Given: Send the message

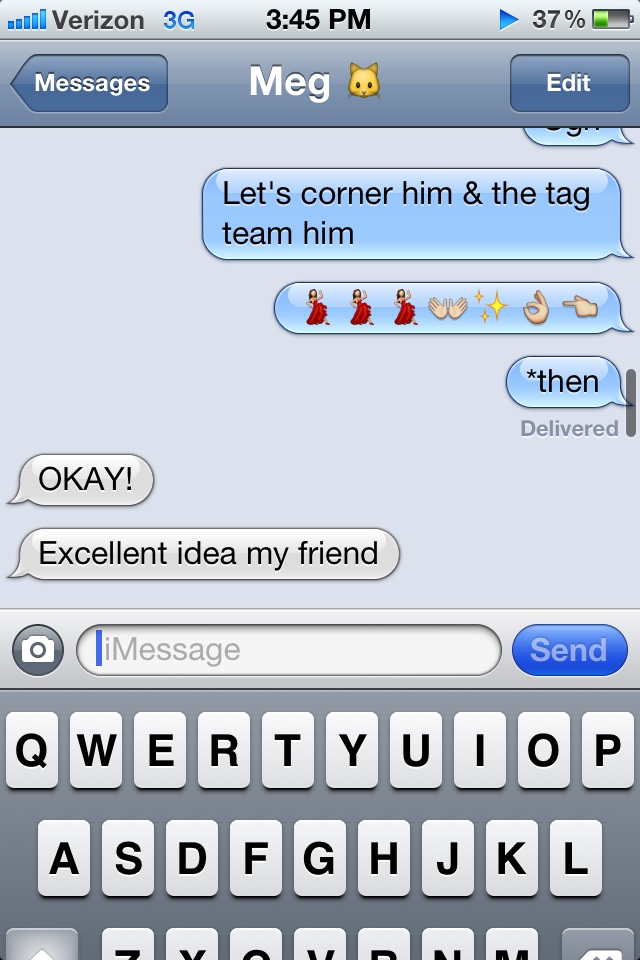Looking at the screenshot, I should click(569, 650).
